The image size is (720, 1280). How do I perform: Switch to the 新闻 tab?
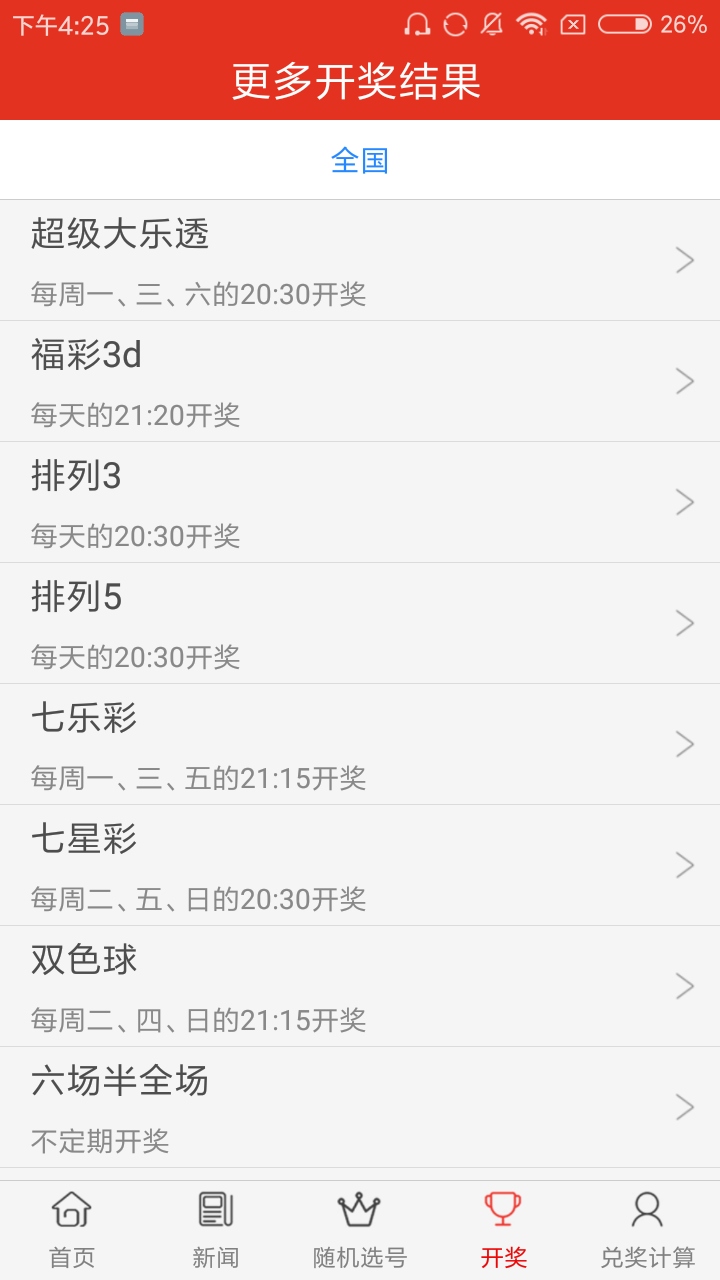216,1230
